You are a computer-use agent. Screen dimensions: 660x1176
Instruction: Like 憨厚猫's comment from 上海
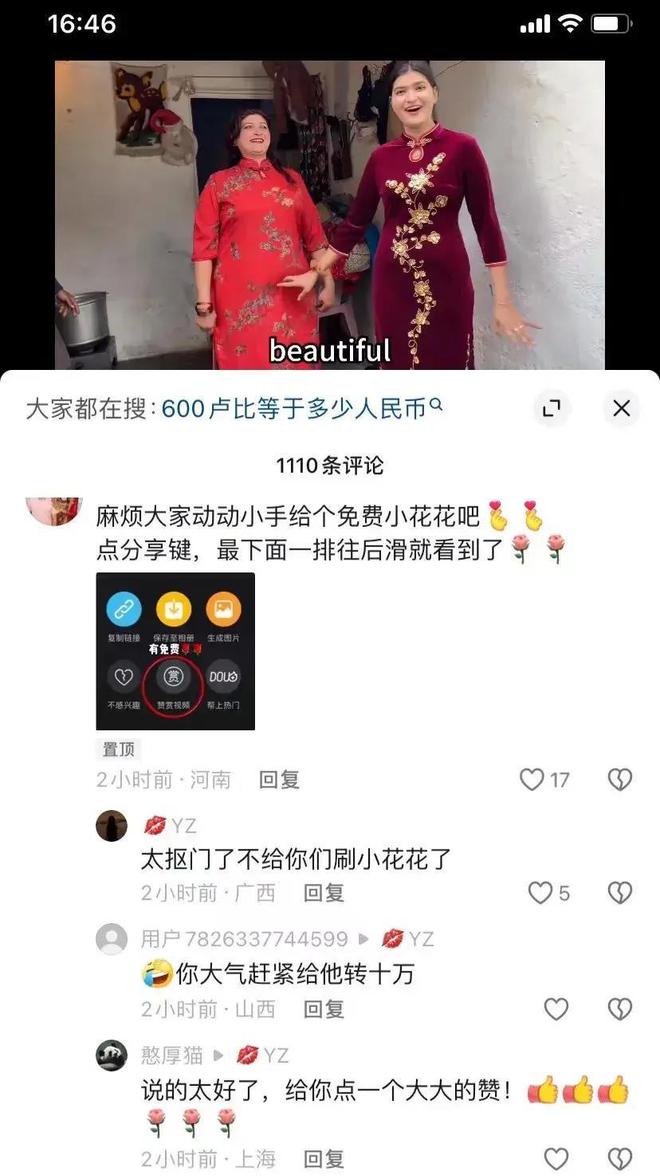click(556, 1159)
